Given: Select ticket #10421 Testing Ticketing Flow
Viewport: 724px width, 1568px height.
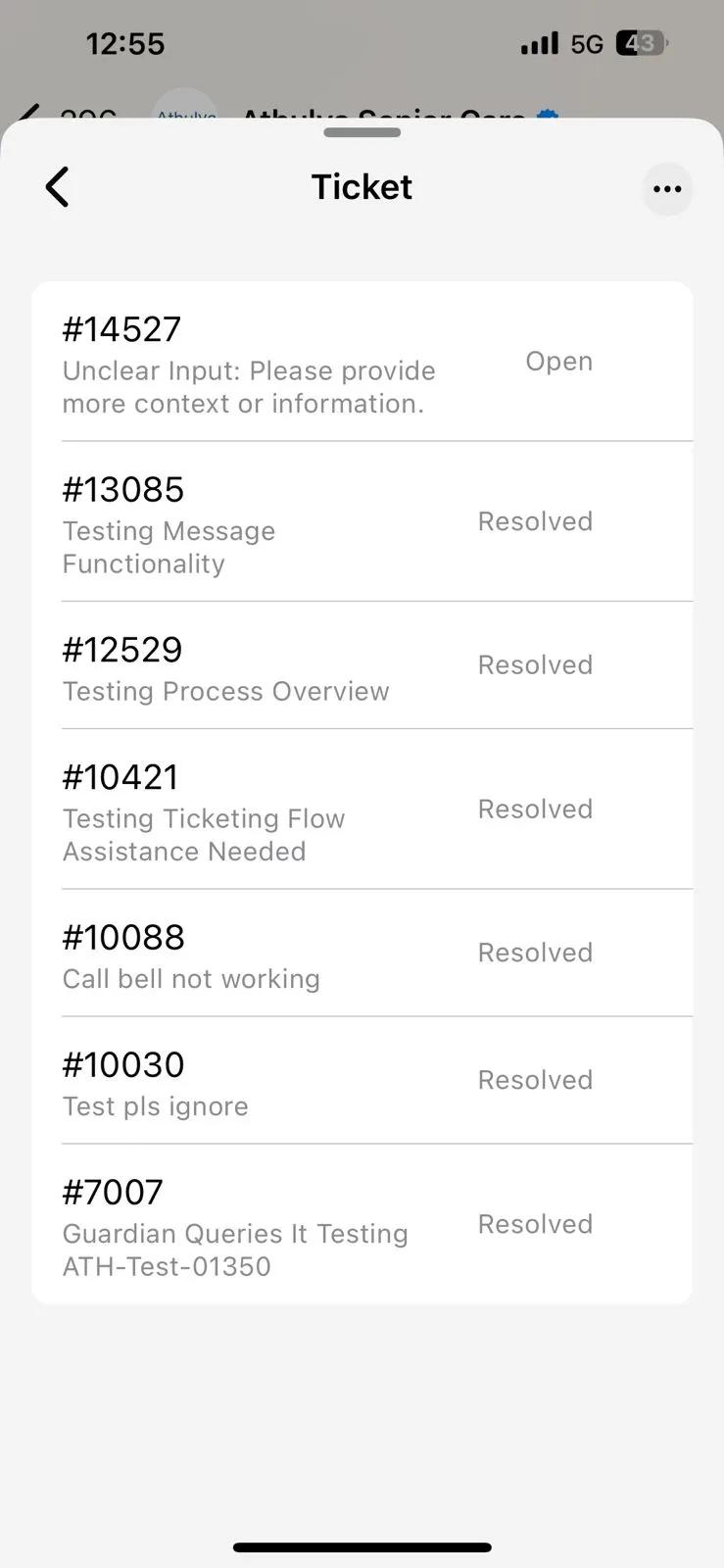Looking at the screenshot, I should tap(362, 809).
